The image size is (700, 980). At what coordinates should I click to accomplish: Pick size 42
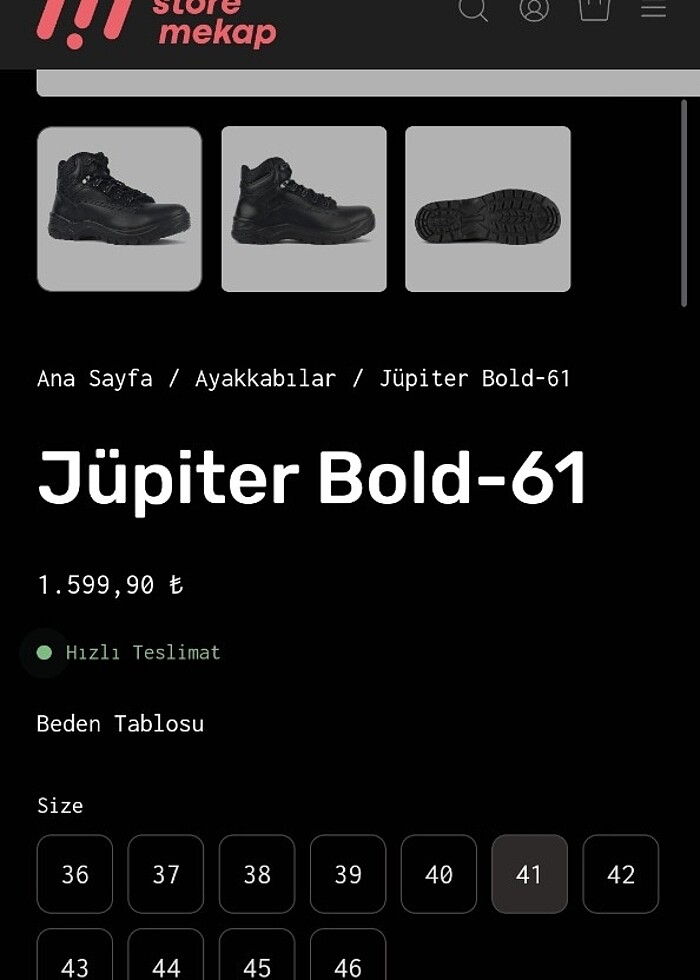pyautogui.click(x=621, y=874)
